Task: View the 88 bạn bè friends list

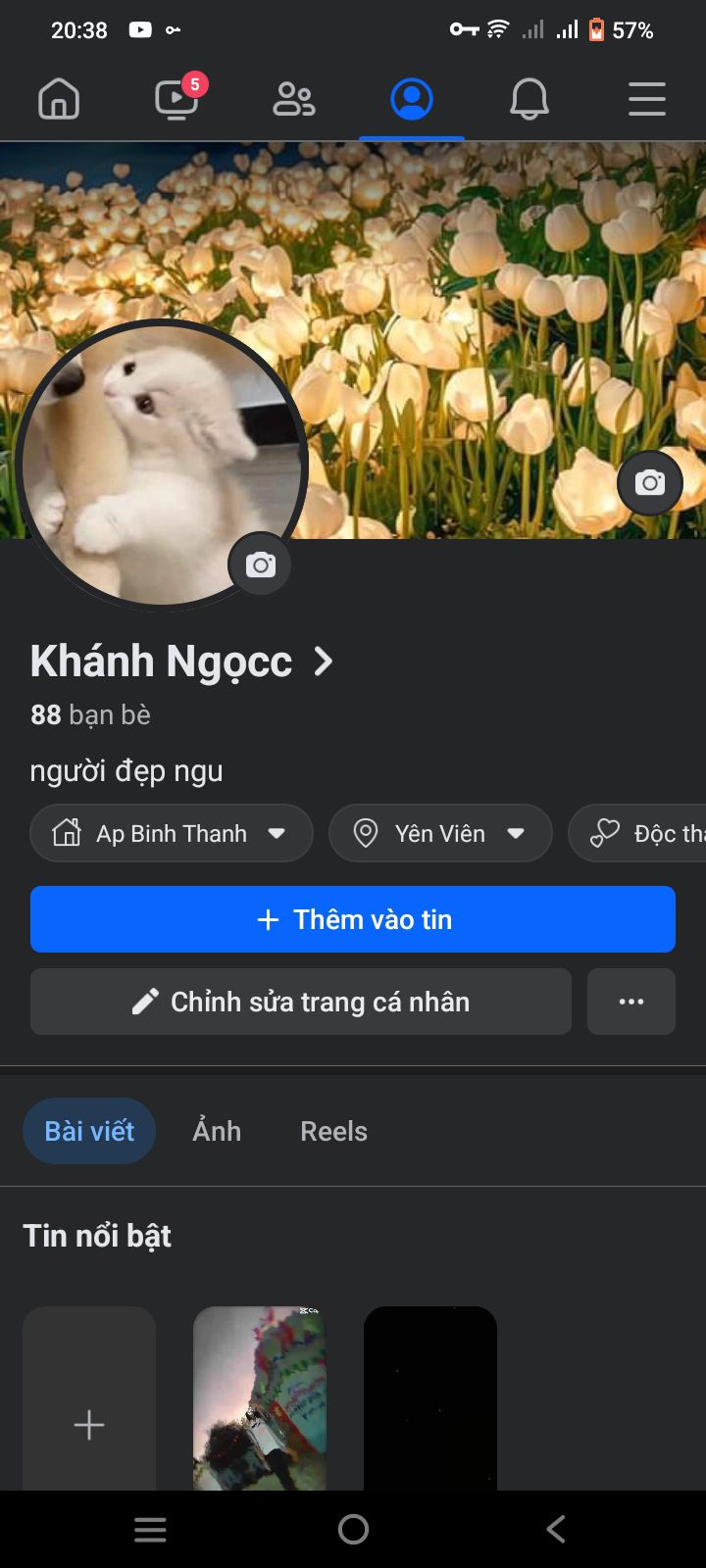Action: [x=90, y=714]
